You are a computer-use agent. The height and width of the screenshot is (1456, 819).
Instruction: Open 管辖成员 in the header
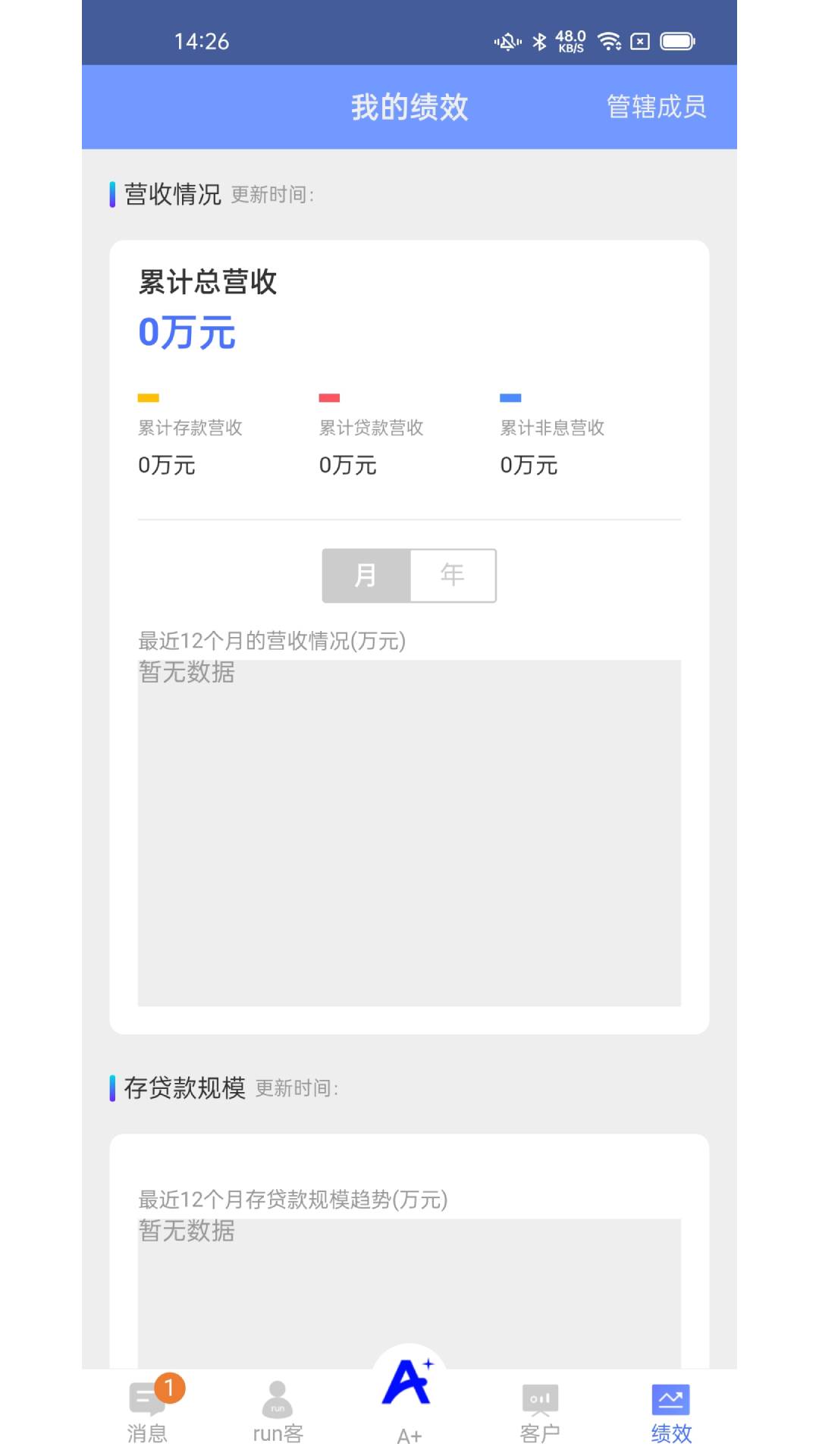tap(656, 107)
